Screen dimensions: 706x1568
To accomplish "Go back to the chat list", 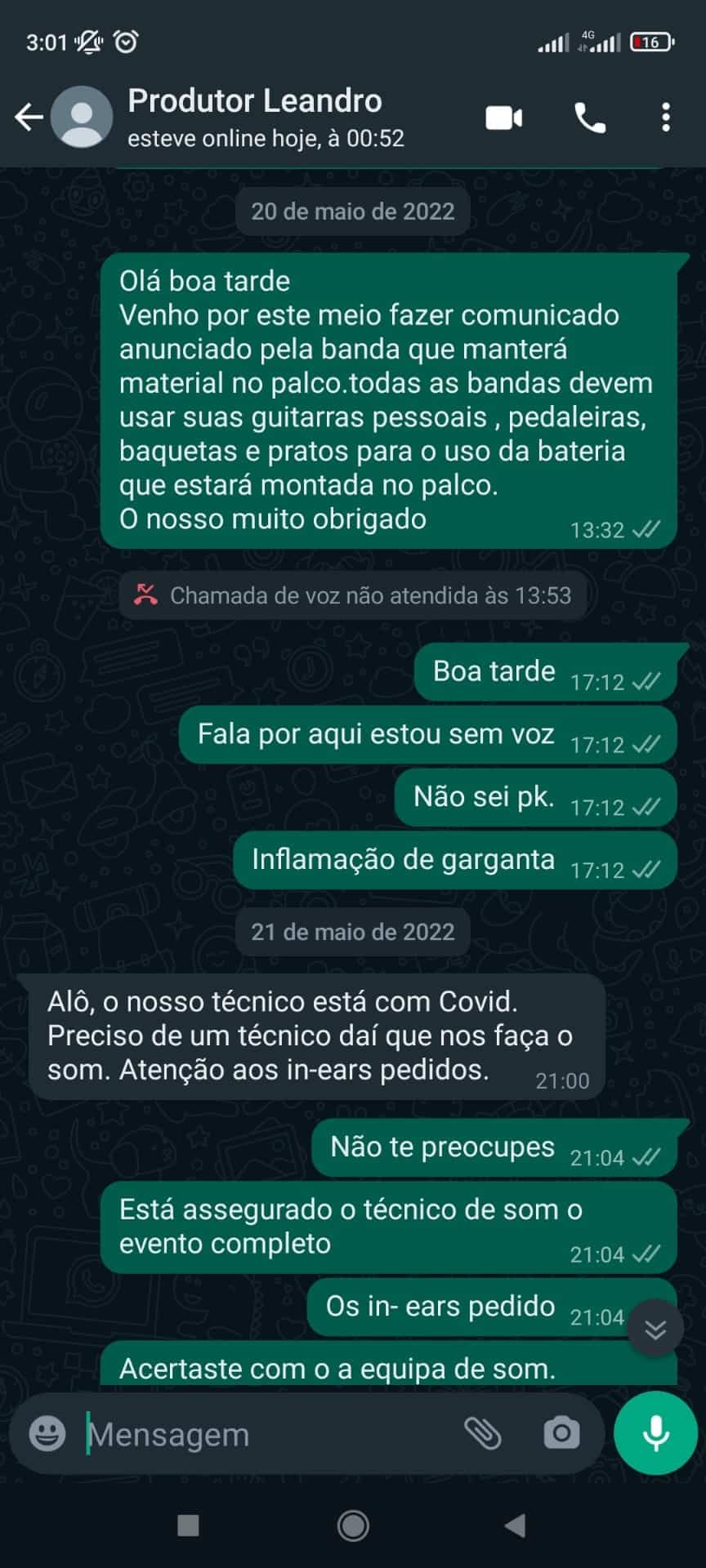I will tap(29, 118).
